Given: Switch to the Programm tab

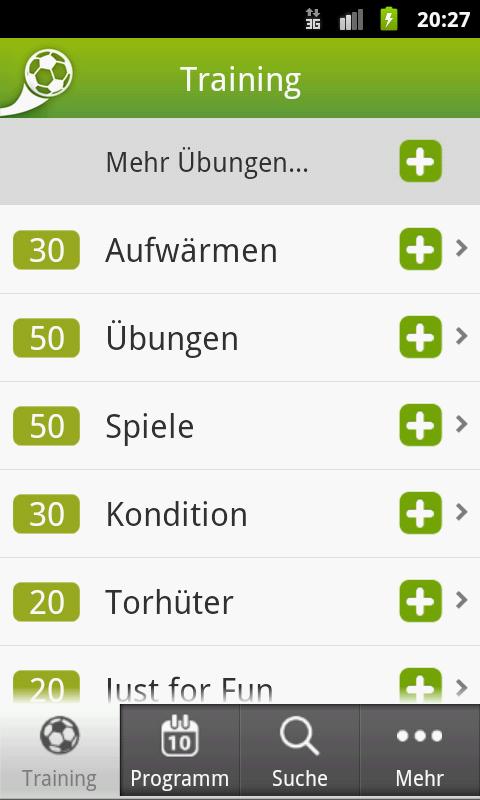Looking at the screenshot, I should coord(180,752).
